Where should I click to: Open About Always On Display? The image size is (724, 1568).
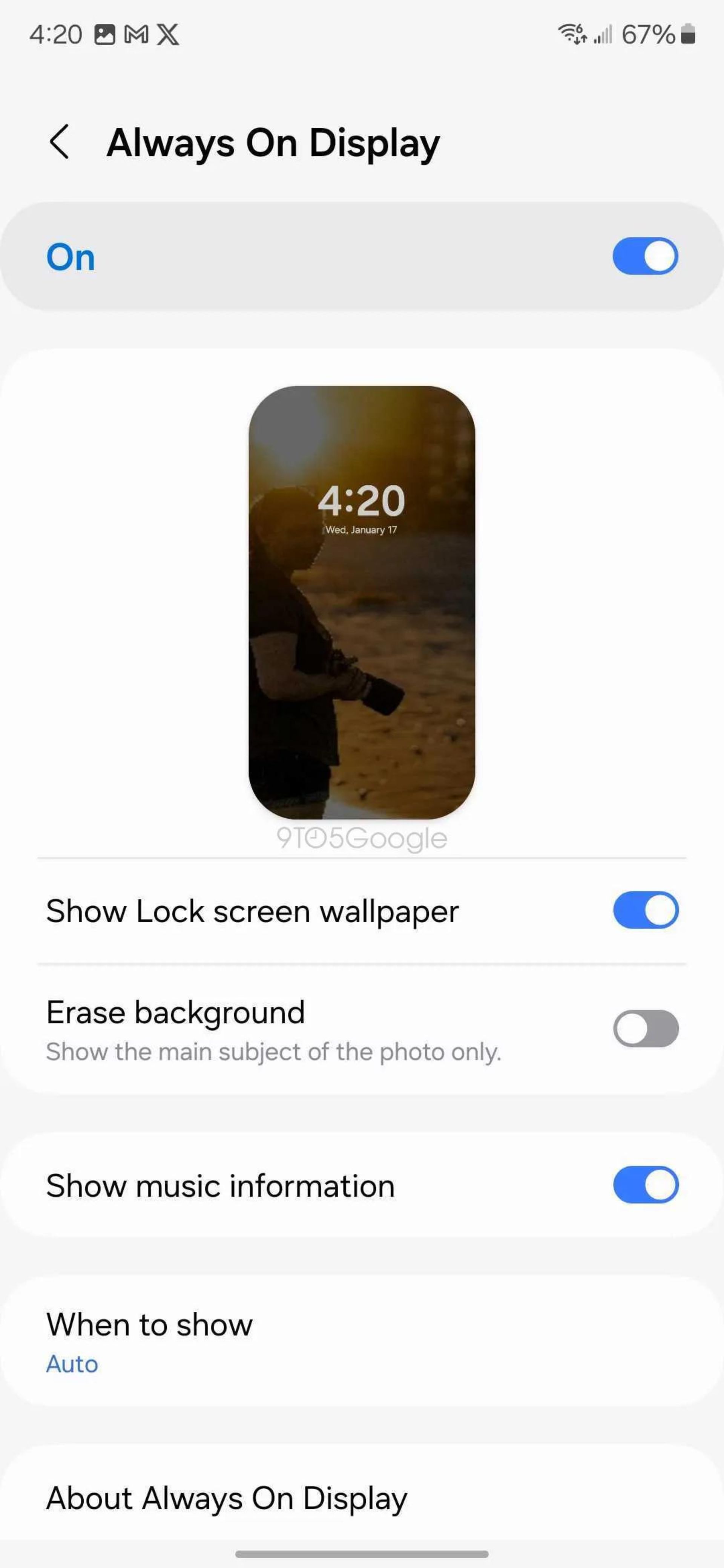coord(362,1498)
